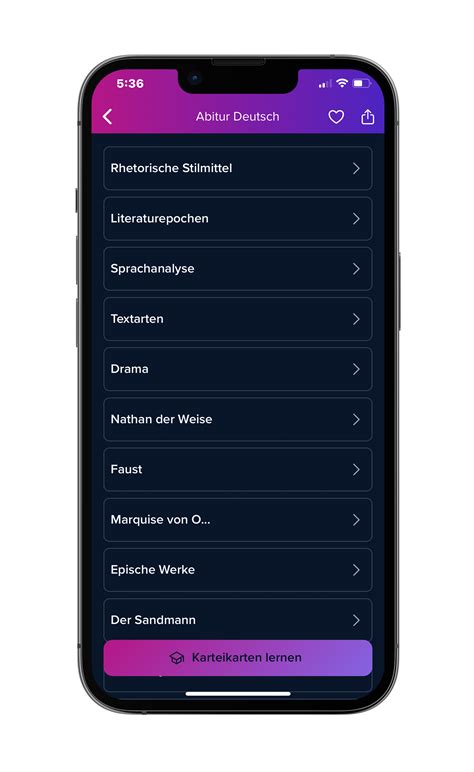Share the Abitur Deutsch deck
474x772 pixels.
[x=367, y=117]
